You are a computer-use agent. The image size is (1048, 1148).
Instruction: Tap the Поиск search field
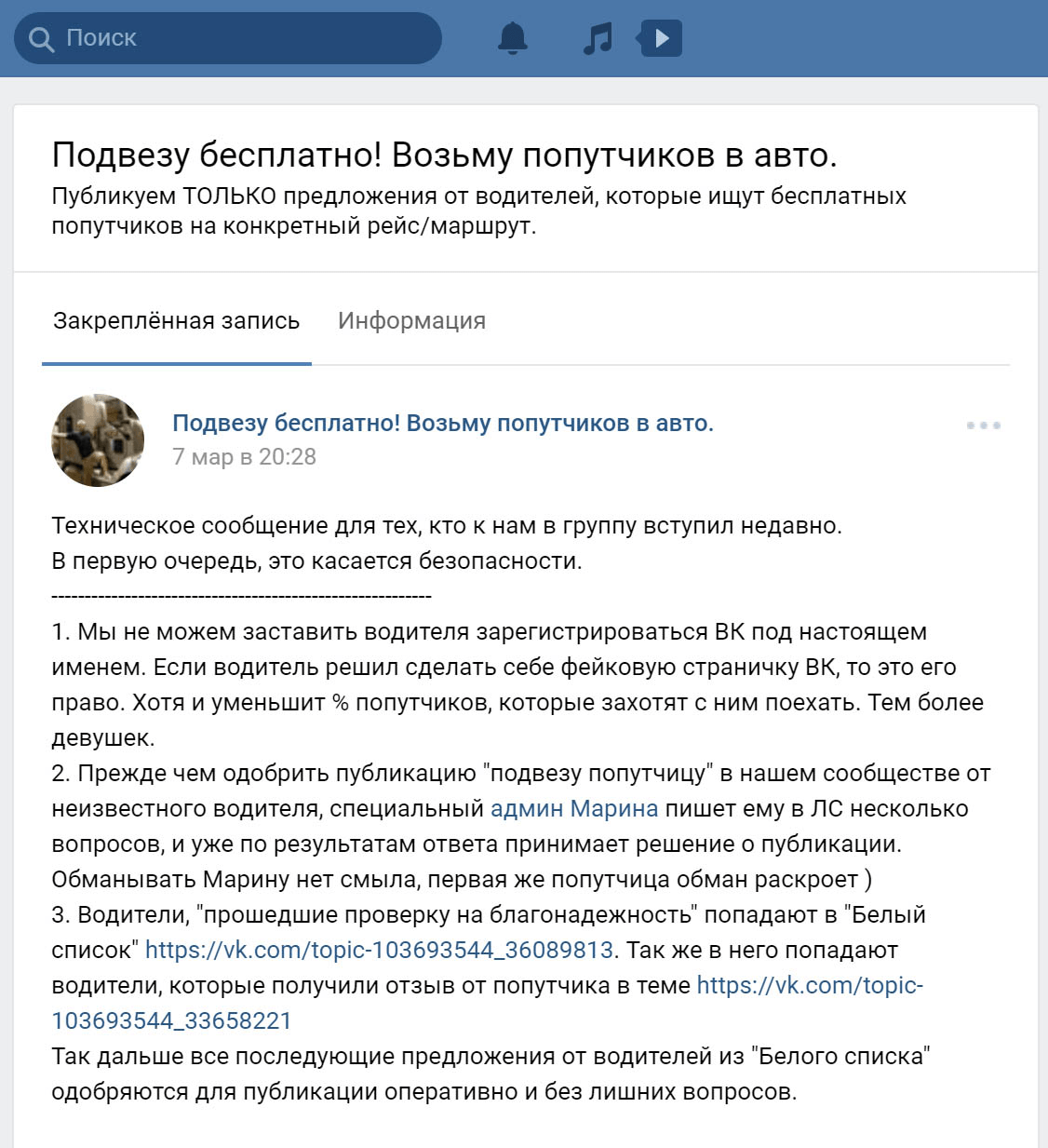[228, 38]
